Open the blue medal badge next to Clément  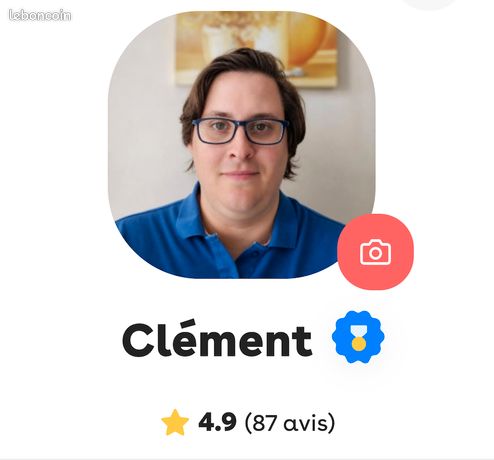[358, 337]
